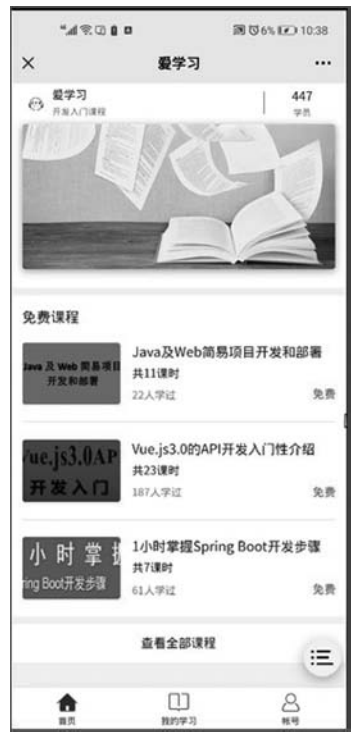Open the Vue.js3.0的API开发入门性介绍 course
Screen dimensions: 361x735
pos(179,471)
